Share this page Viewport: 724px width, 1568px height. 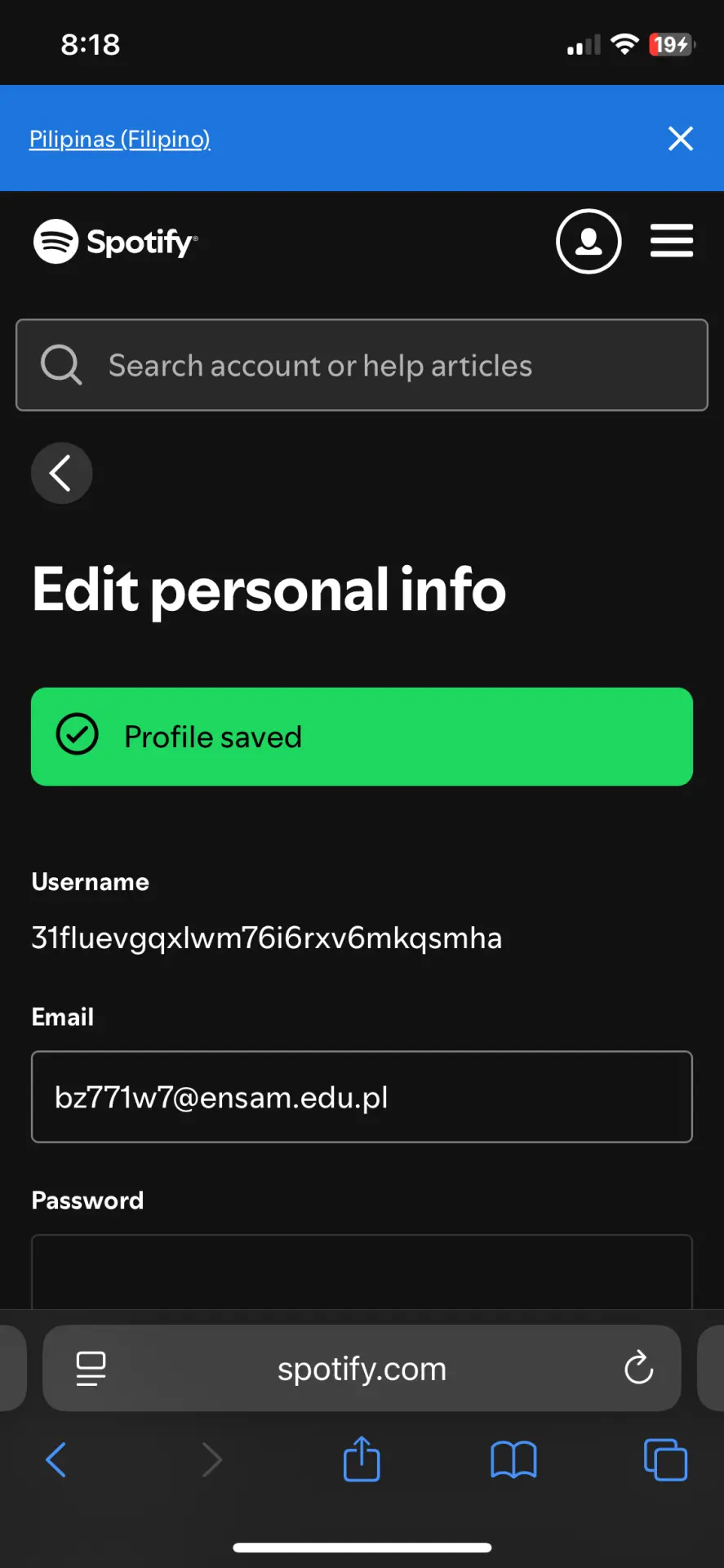point(362,1458)
